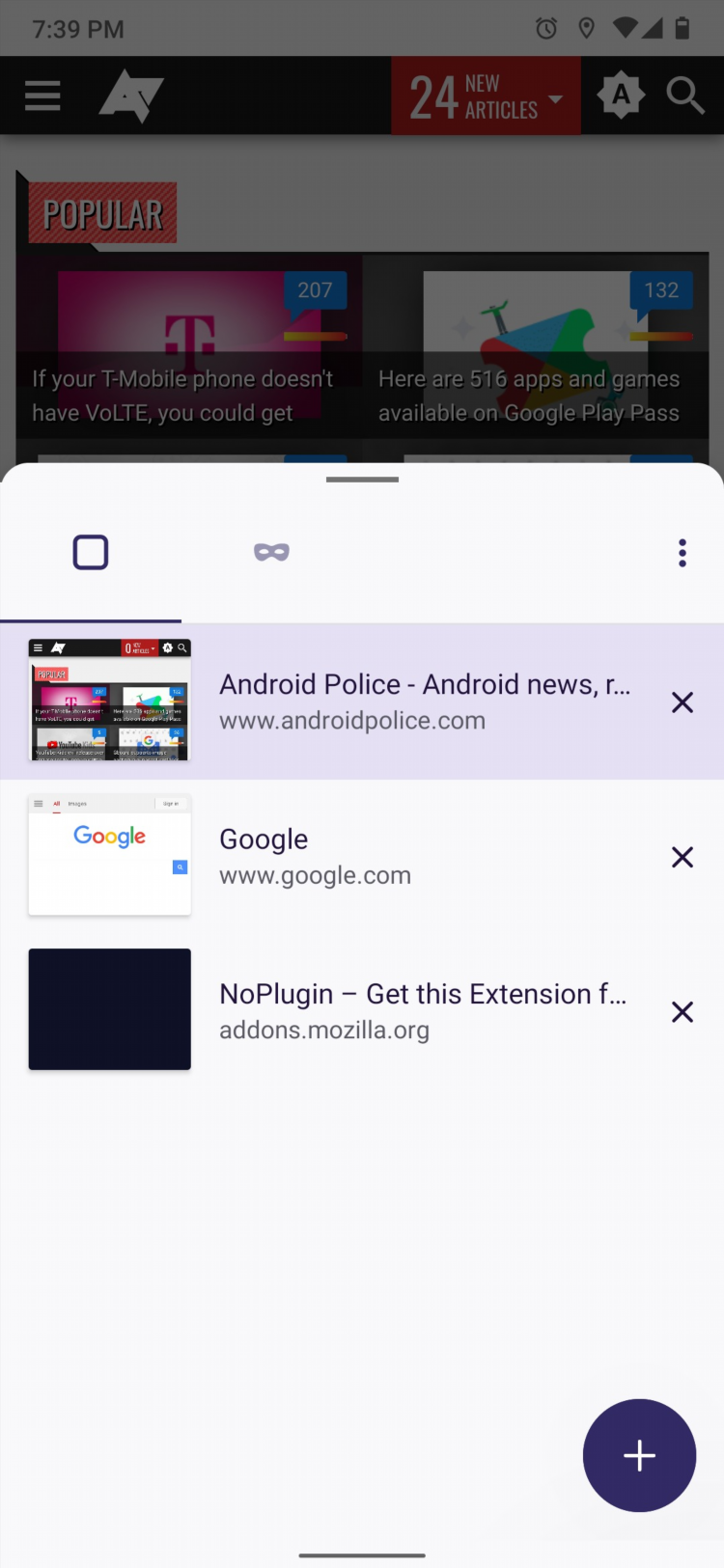Switch to the normal tabs view
Image resolution: width=724 pixels, height=1568 pixels.
[91, 553]
